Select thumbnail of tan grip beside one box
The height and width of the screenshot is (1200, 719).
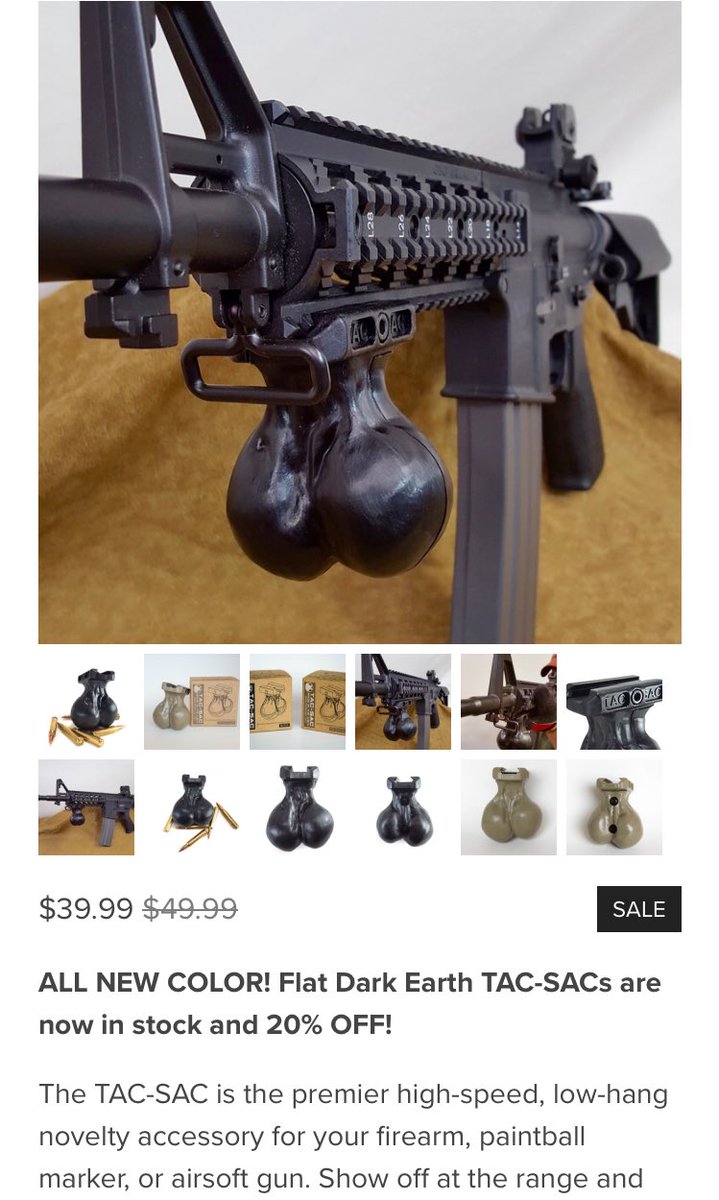[x=192, y=702]
